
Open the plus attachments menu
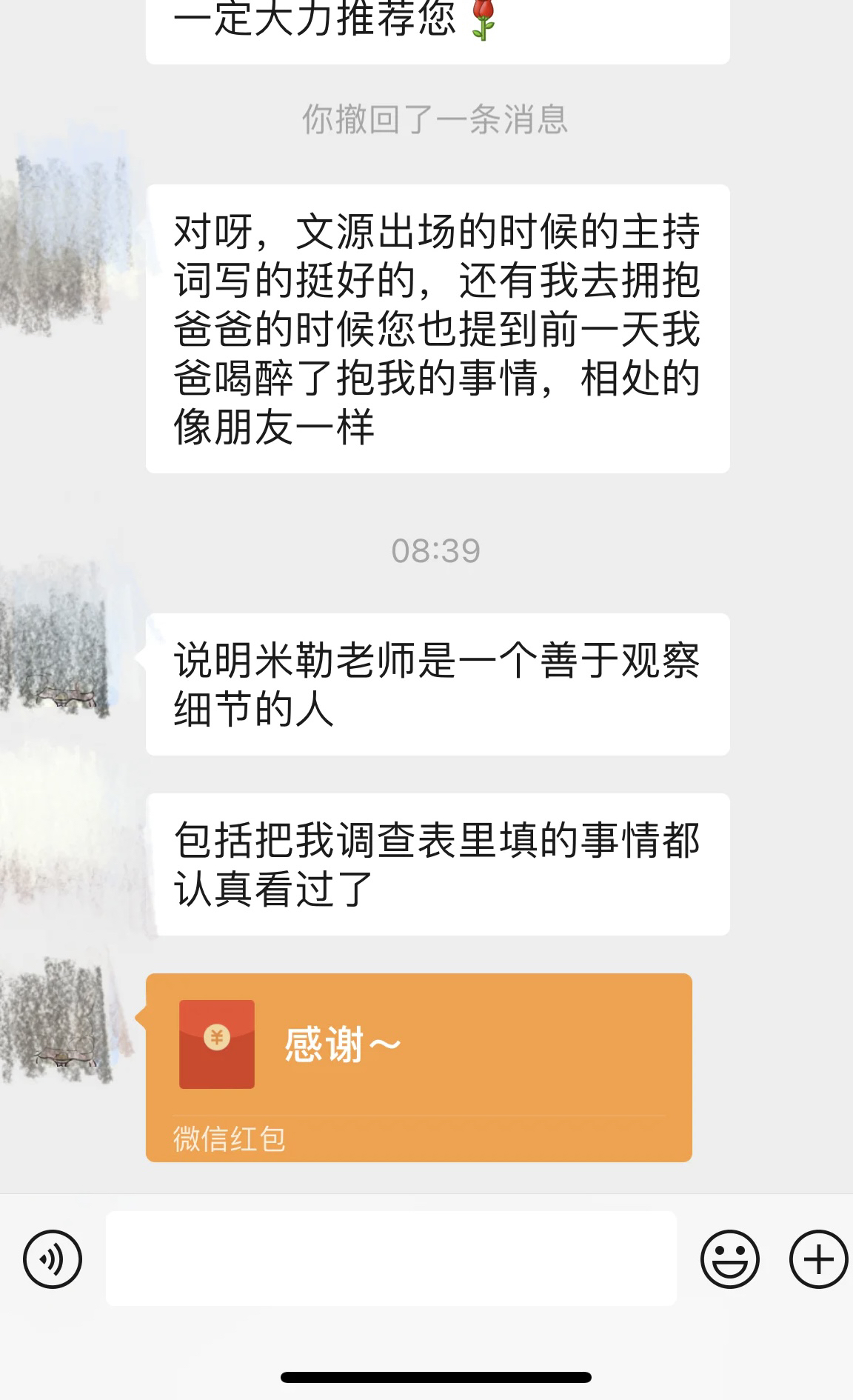click(818, 1259)
